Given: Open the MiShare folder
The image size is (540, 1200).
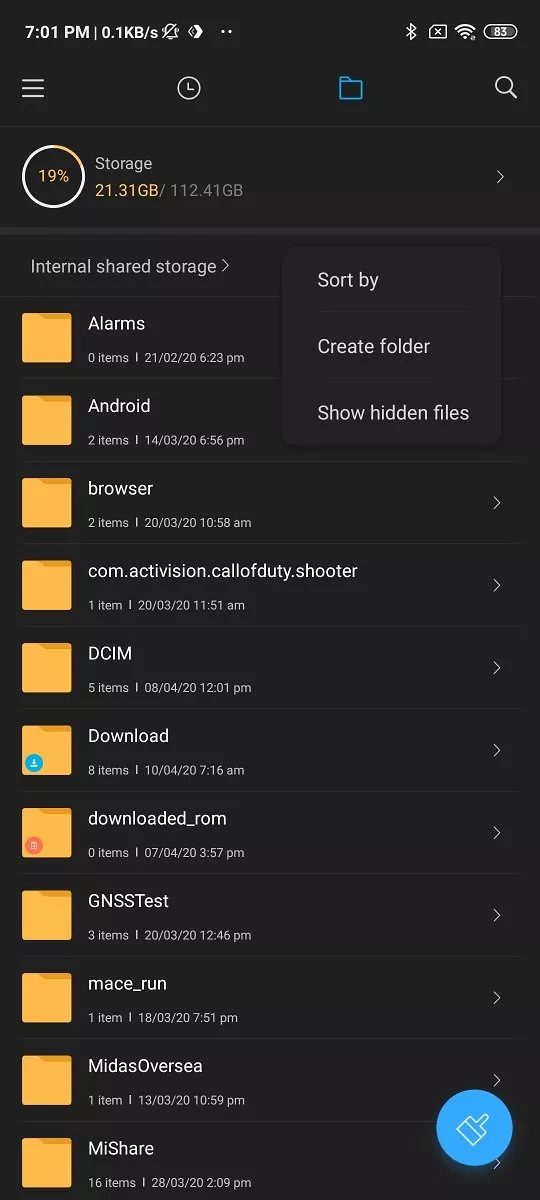Looking at the screenshot, I should (x=270, y=1161).
